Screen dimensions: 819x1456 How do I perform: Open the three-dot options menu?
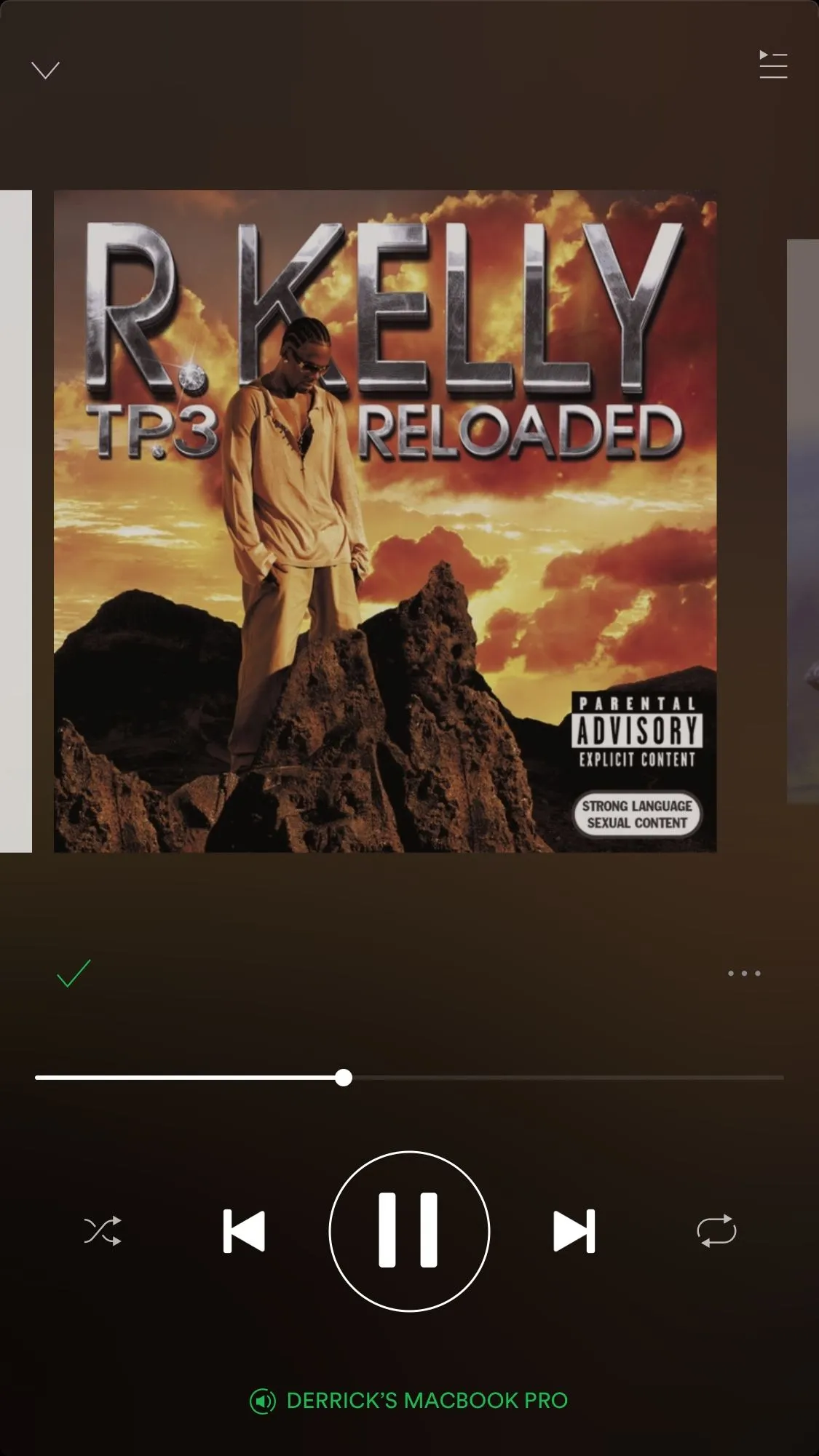click(744, 973)
